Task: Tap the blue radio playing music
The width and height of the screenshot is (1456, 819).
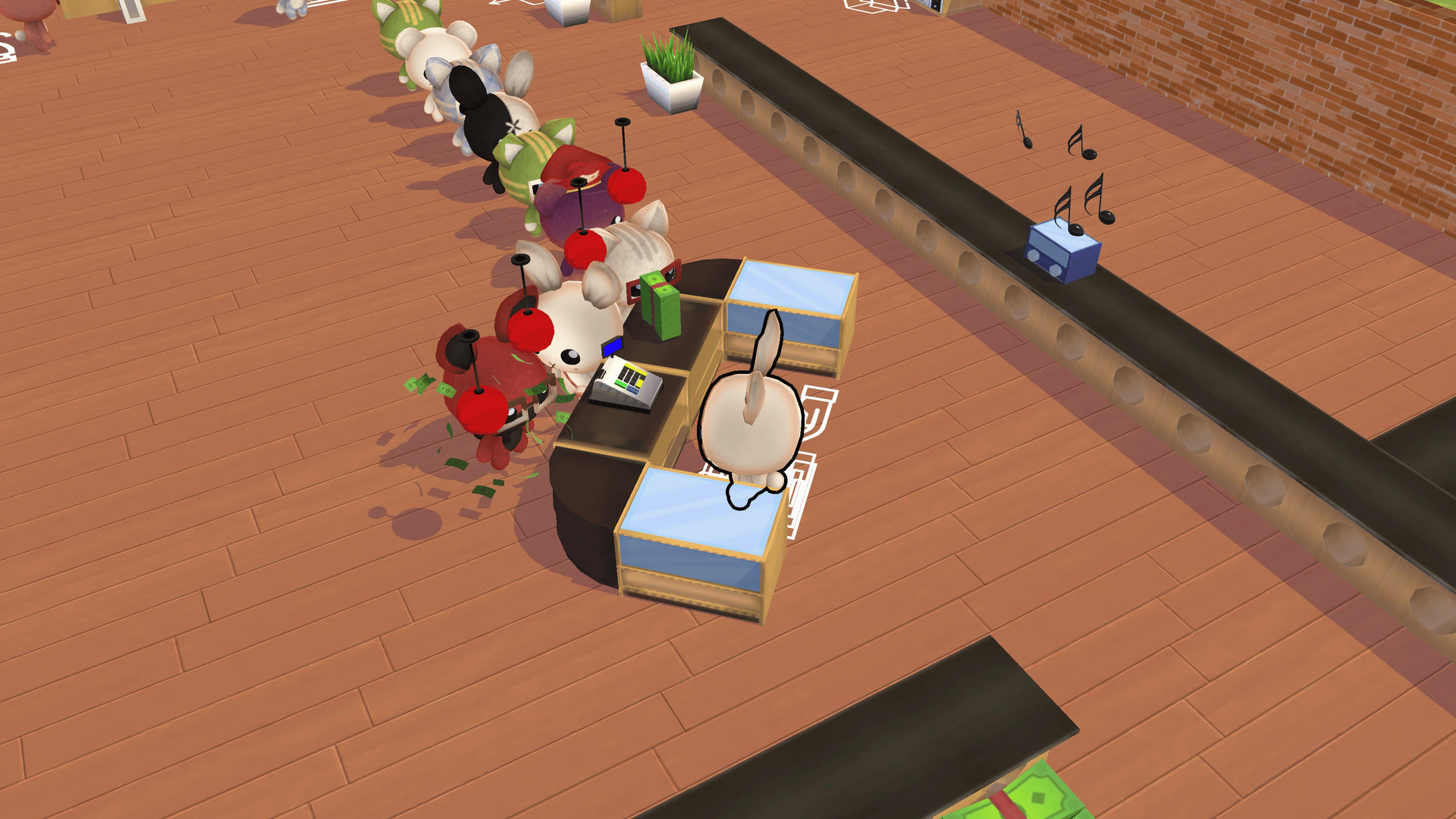Action: [1062, 253]
